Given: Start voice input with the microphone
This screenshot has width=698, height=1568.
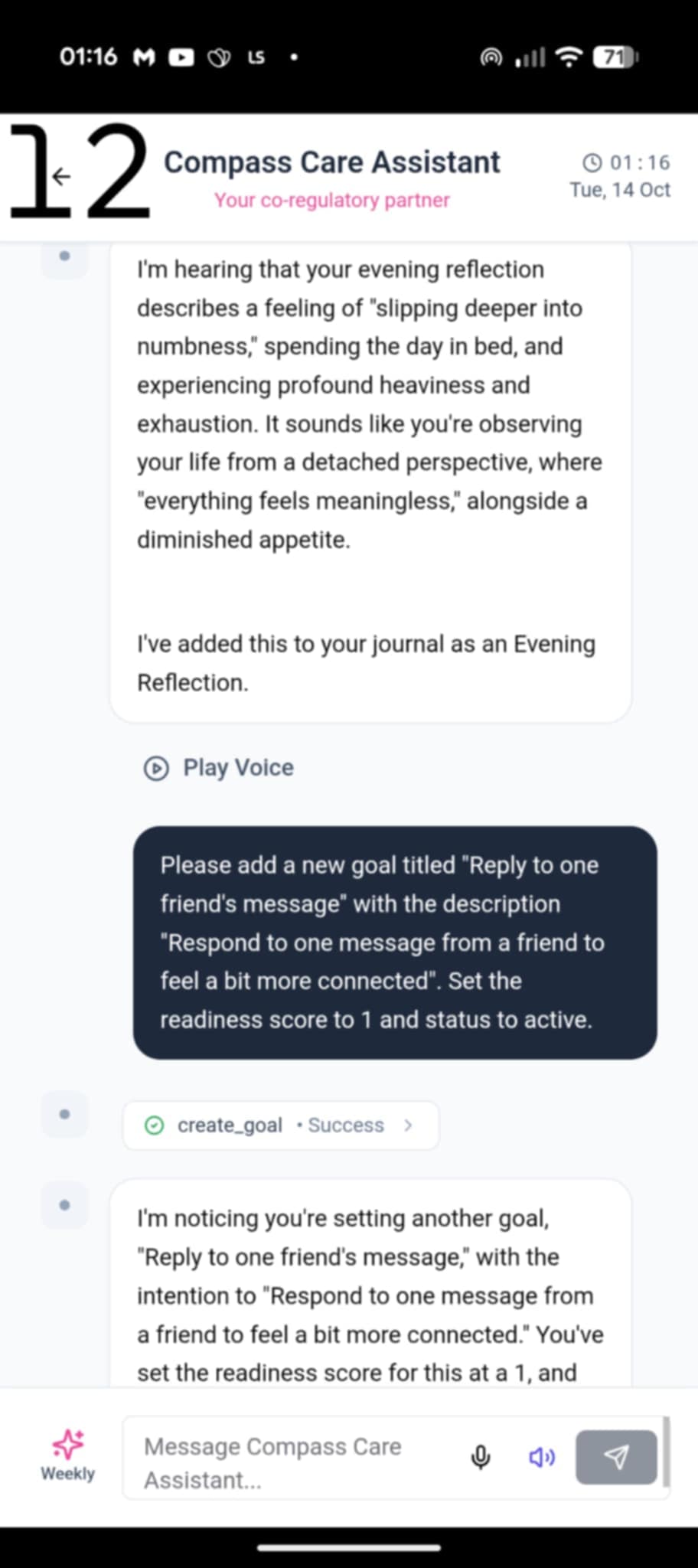Looking at the screenshot, I should (x=481, y=1458).
